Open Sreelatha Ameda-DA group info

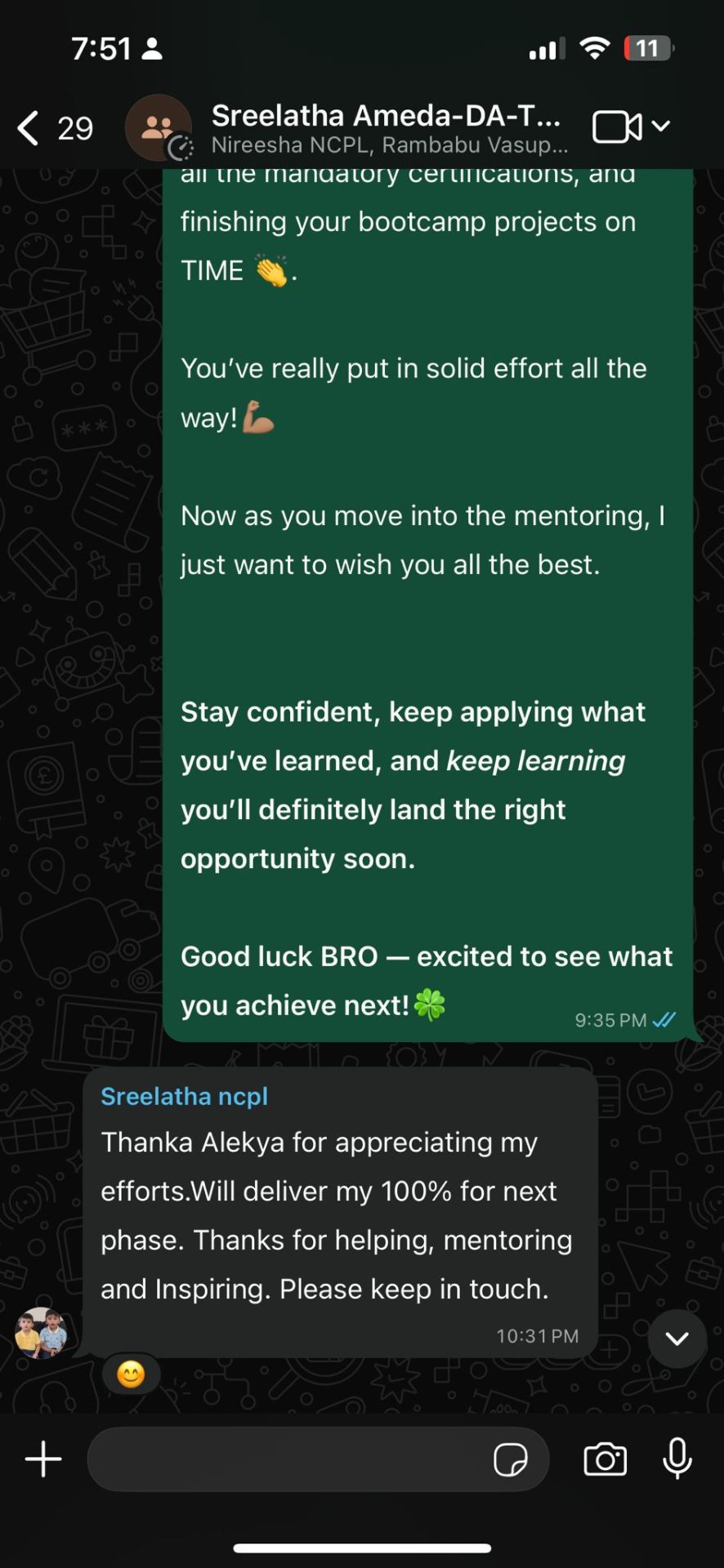386,128
